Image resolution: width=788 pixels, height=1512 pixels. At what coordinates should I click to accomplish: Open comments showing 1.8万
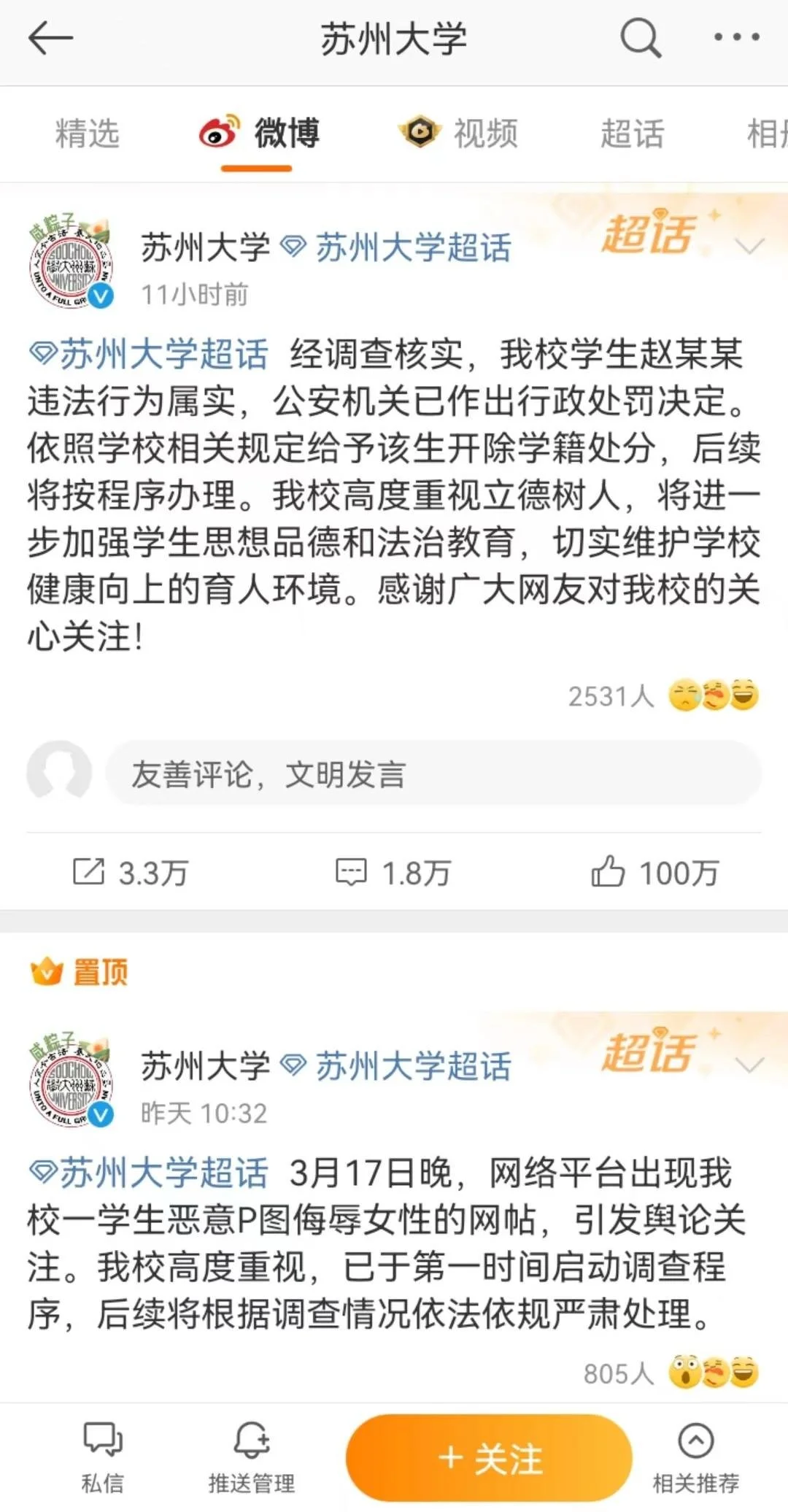tap(394, 873)
